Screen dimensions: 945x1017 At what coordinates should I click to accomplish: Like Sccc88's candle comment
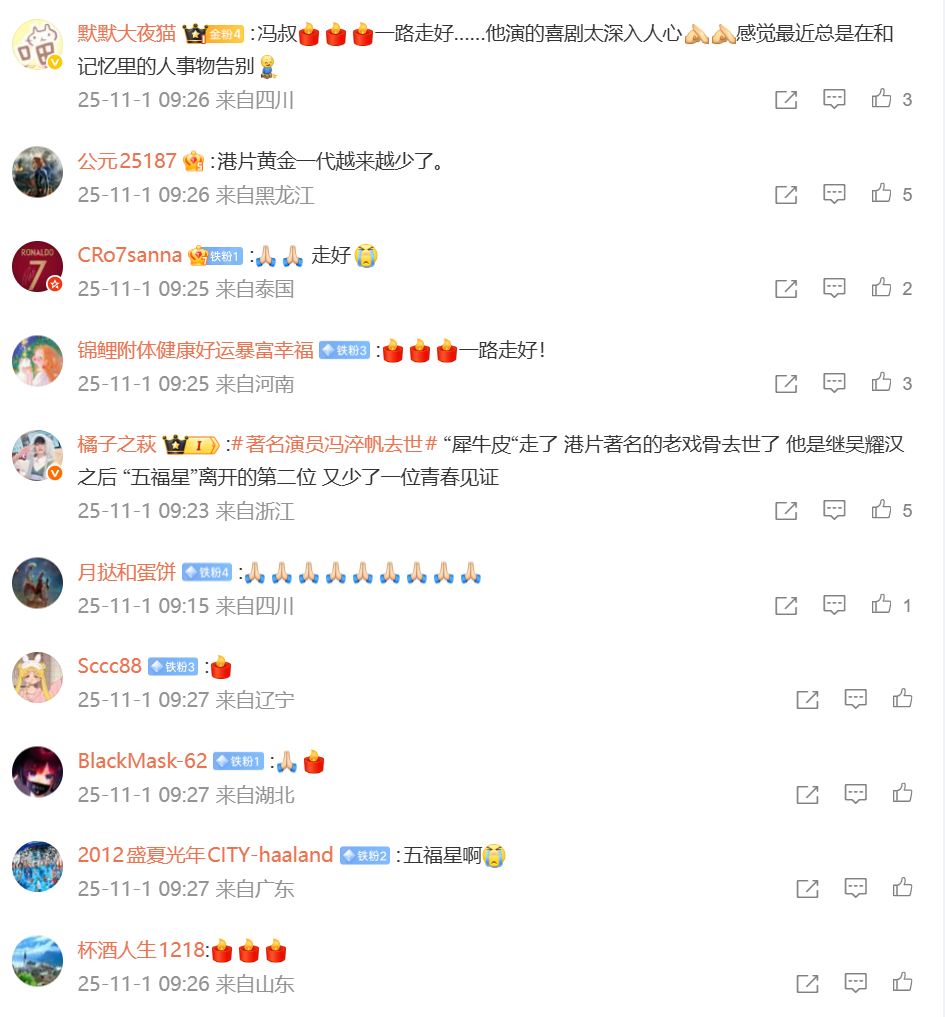[x=903, y=699]
